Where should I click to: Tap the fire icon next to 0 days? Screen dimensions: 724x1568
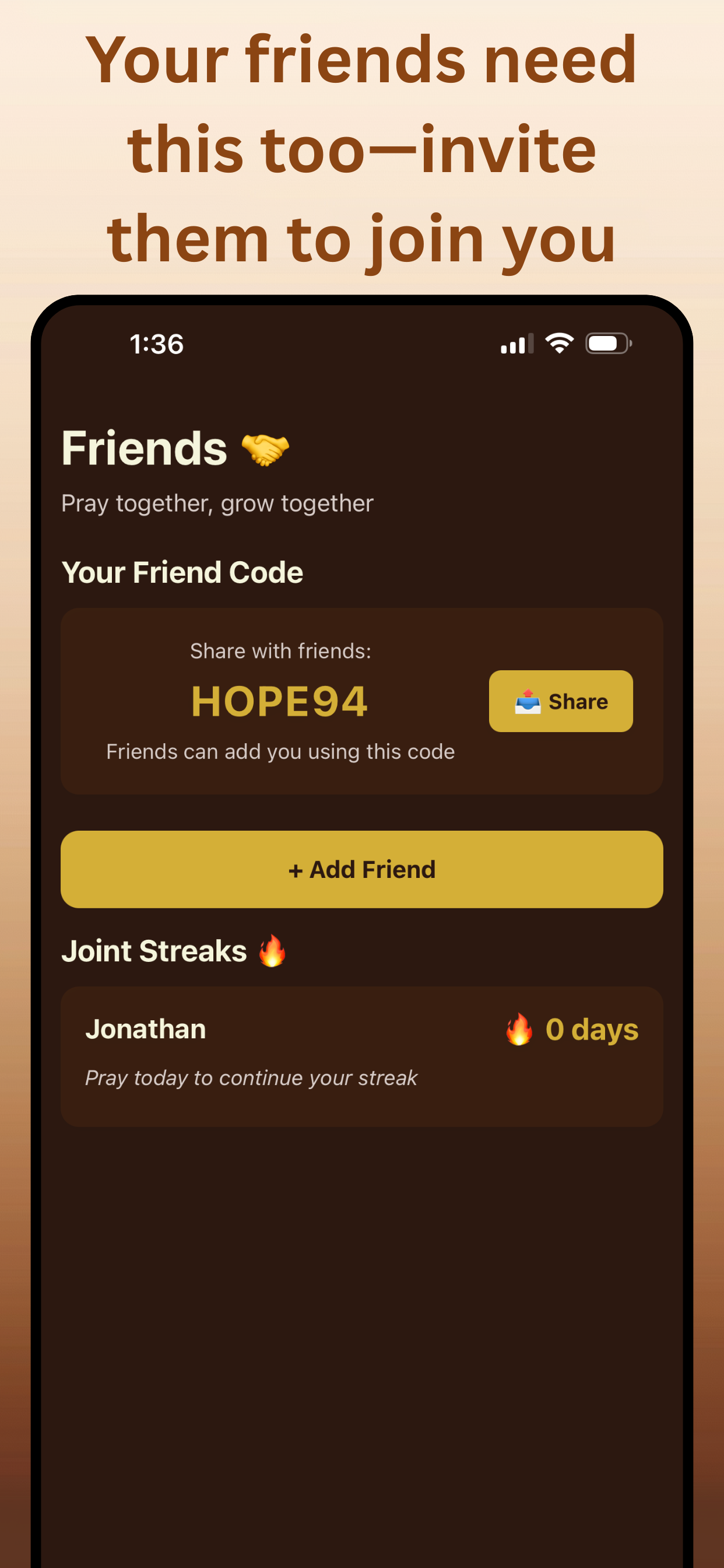(x=518, y=1028)
